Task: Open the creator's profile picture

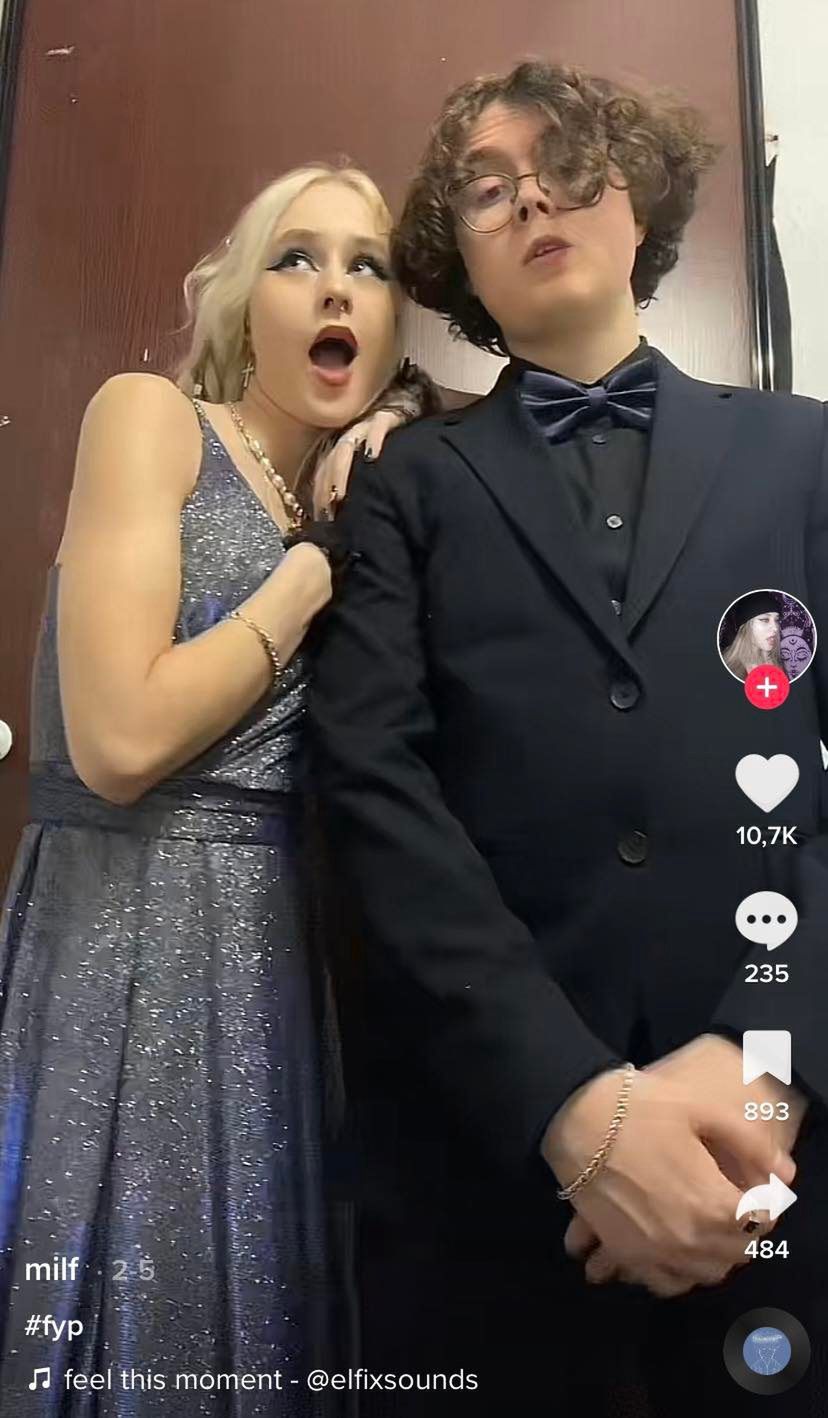Action: [x=766, y=634]
